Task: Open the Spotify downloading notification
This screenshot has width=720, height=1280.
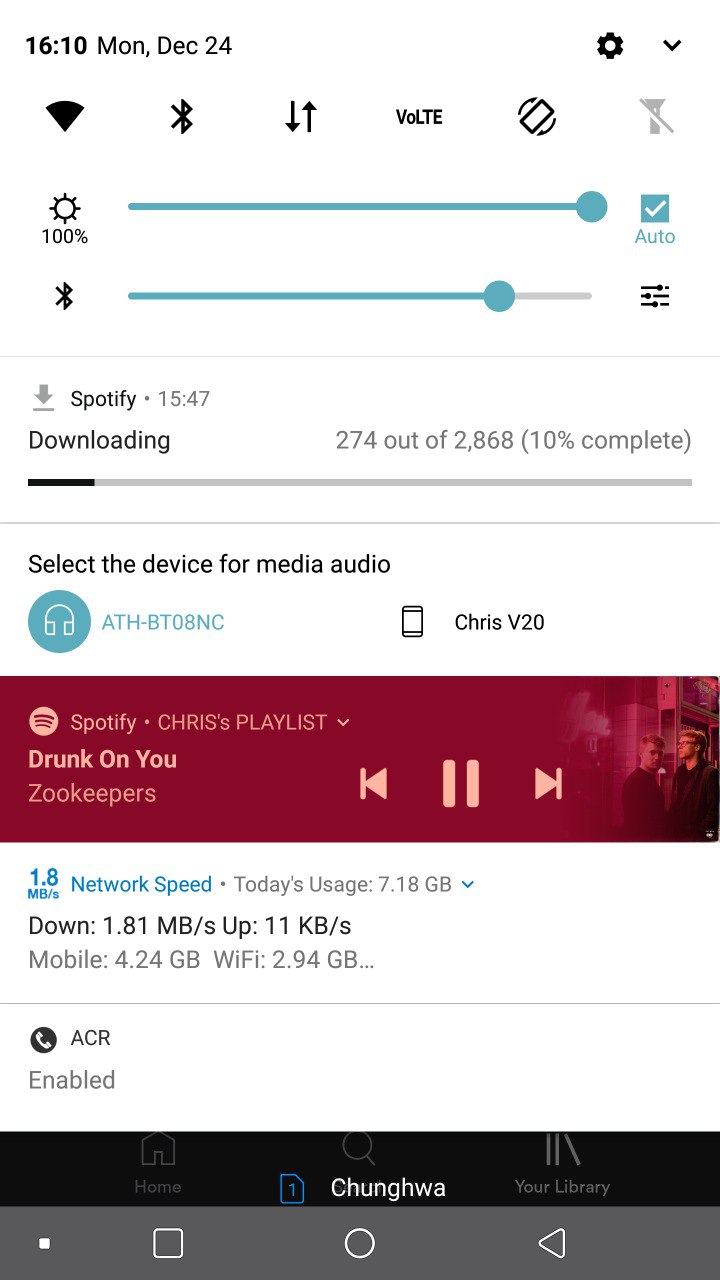Action: [x=360, y=440]
